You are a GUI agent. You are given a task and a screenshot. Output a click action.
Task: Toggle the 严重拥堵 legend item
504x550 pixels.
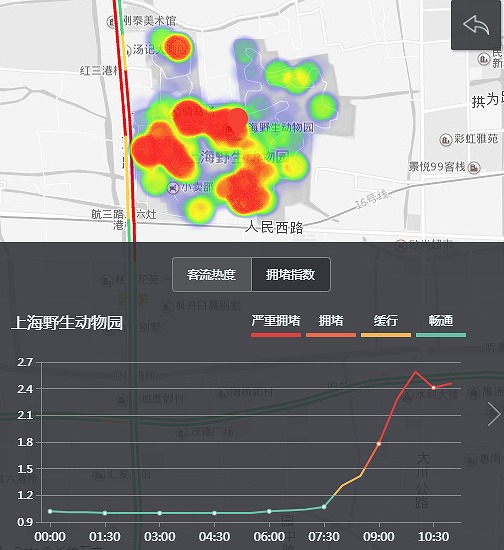tap(276, 326)
